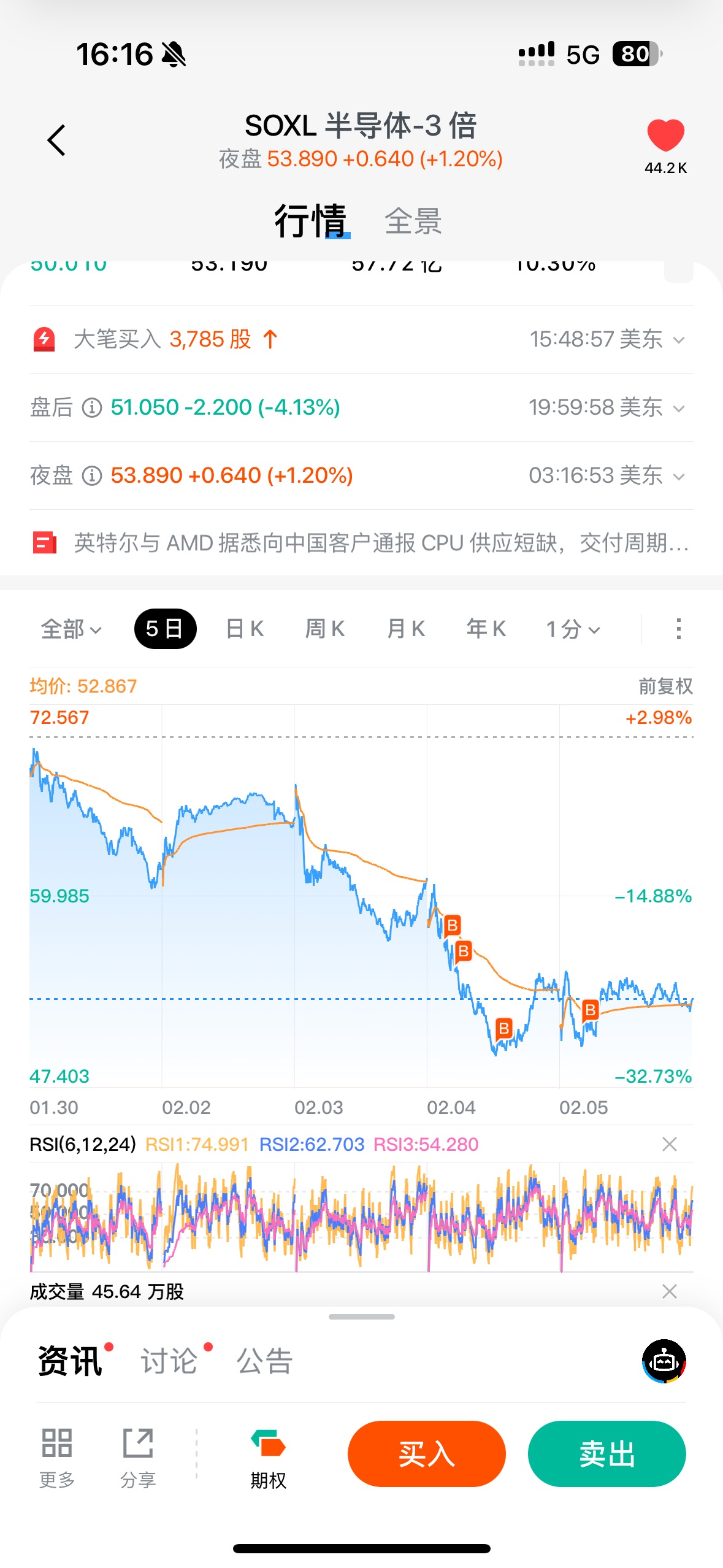Select the 年K chart period
The image size is (723, 1568).
pyautogui.click(x=486, y=629)
